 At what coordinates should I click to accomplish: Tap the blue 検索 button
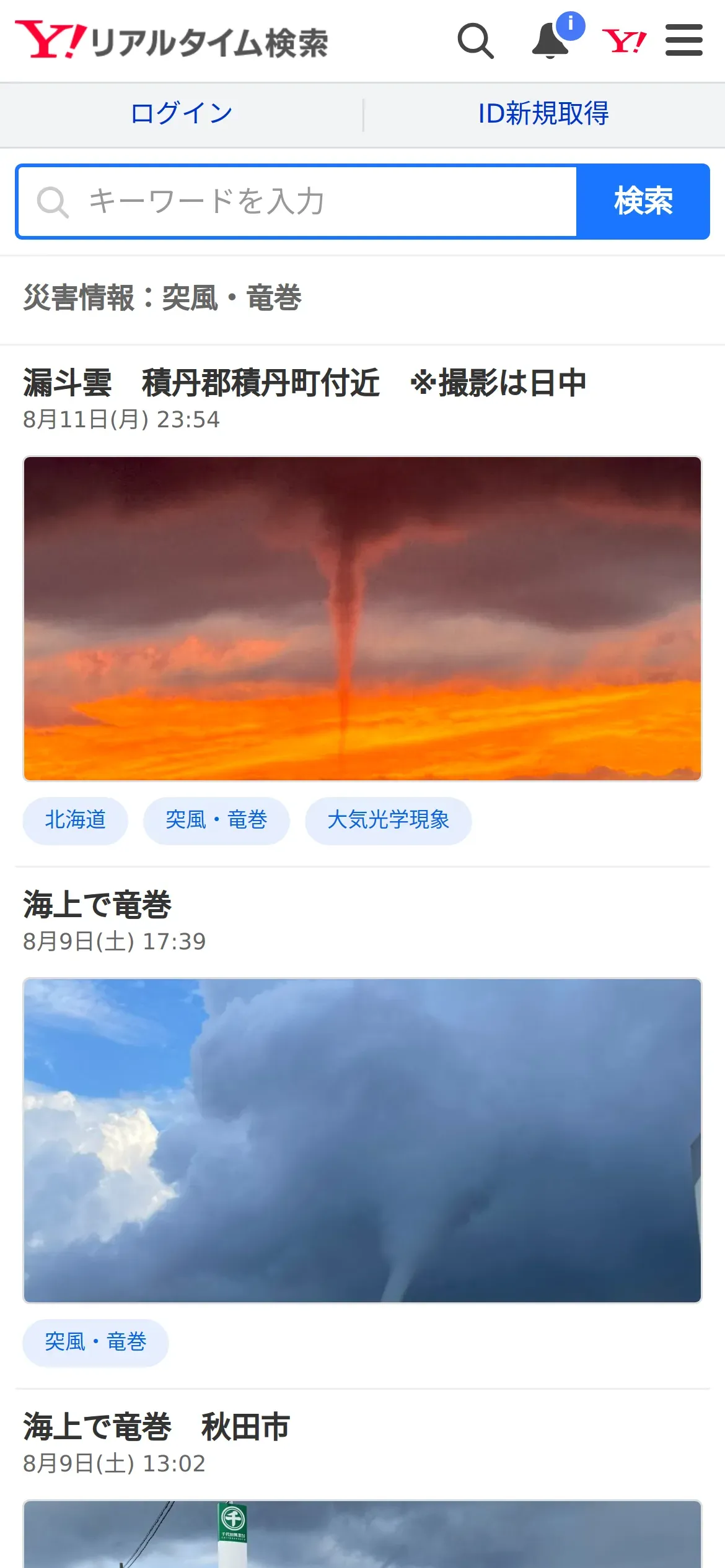[x=643, y=201]
